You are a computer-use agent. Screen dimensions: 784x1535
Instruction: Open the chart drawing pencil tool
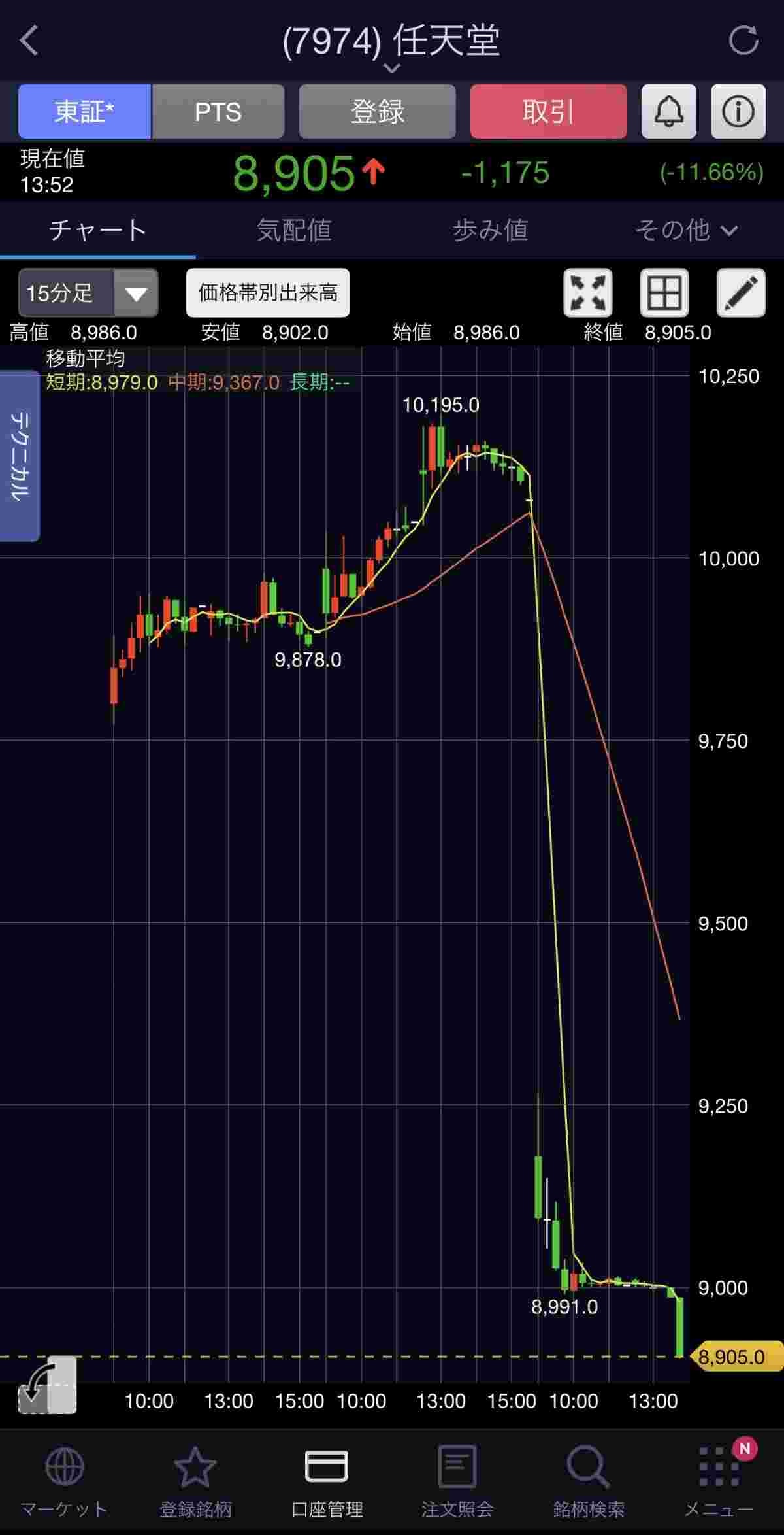click(741, 293)
